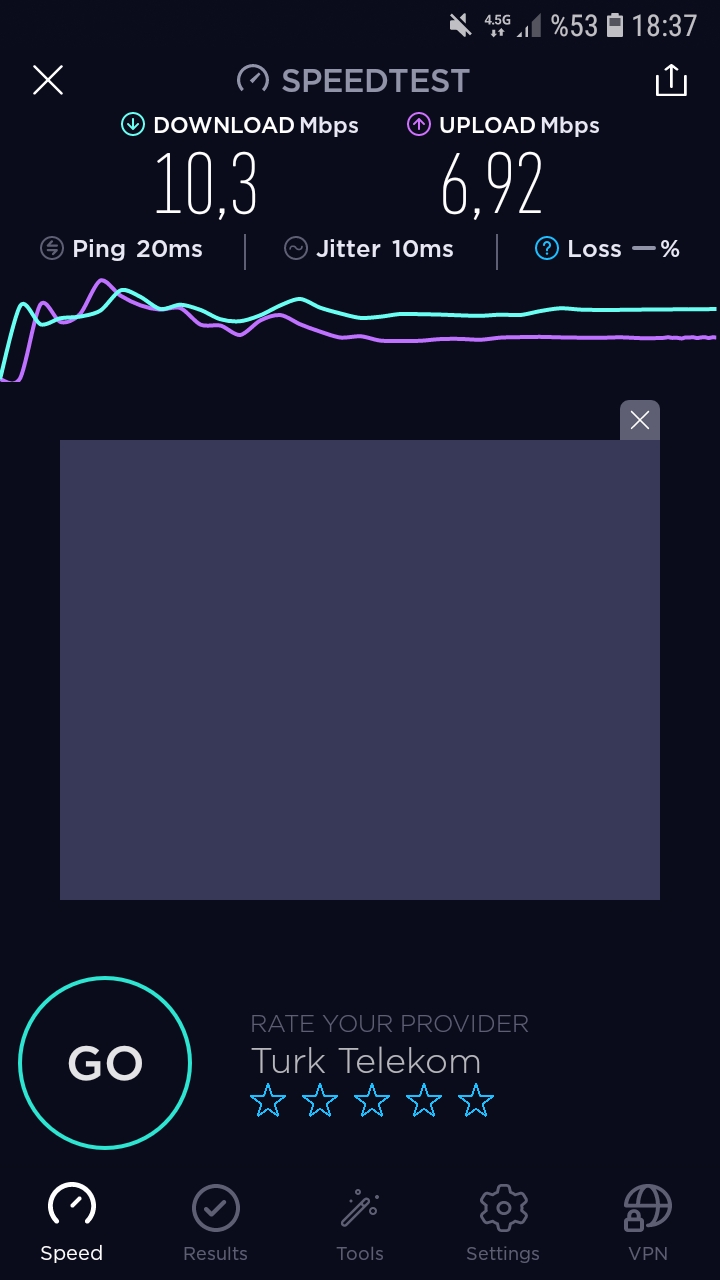Share the speed test result
The width and height of the screenshot is (720, 1280).
tap(671, 80)
